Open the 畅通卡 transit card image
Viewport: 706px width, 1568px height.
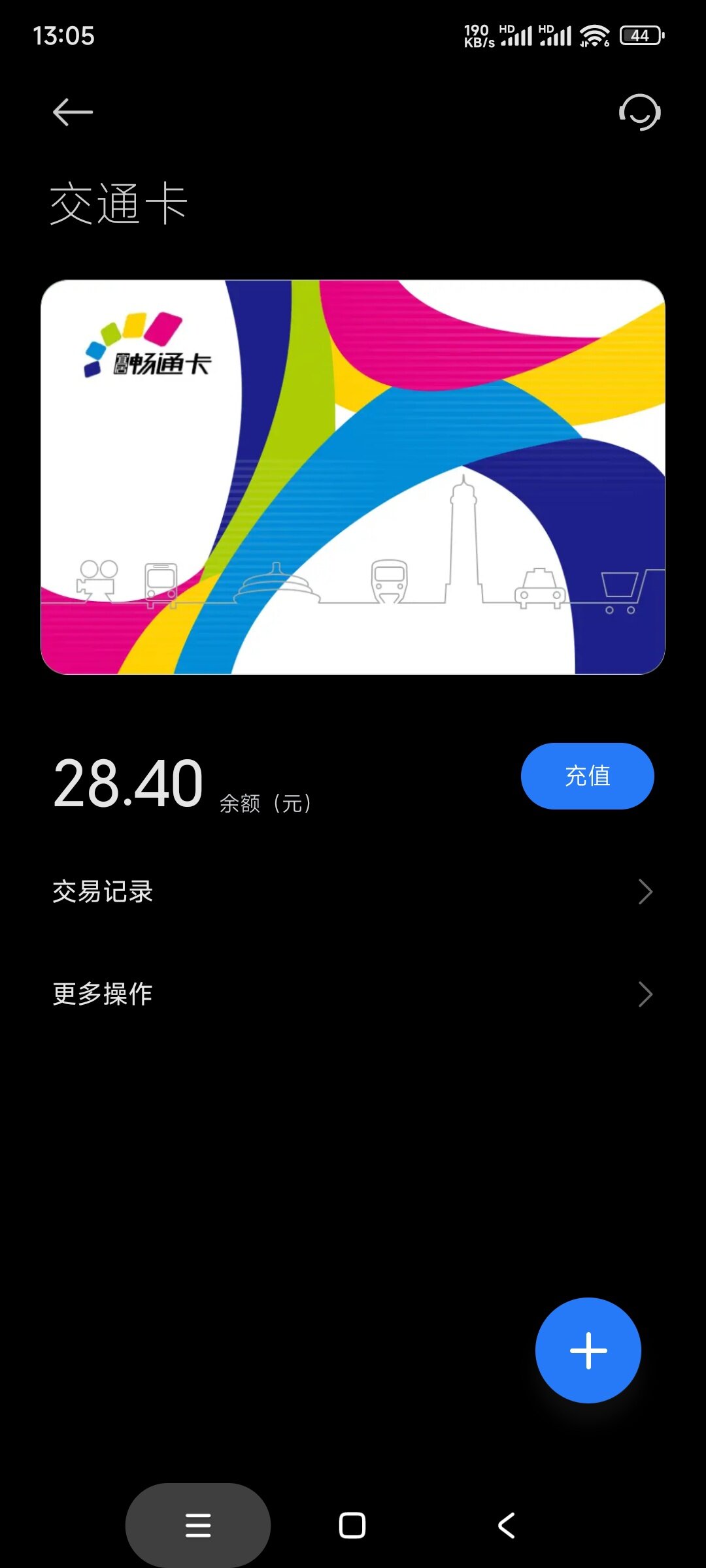(353, 477)
